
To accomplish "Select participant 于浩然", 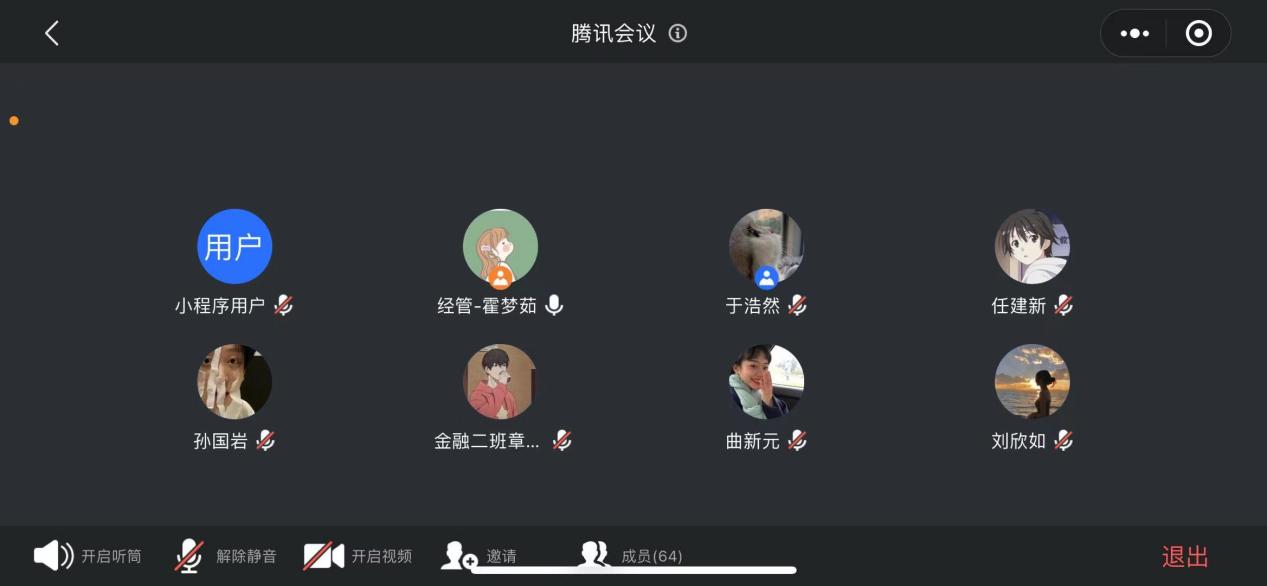I will [766, 247].
